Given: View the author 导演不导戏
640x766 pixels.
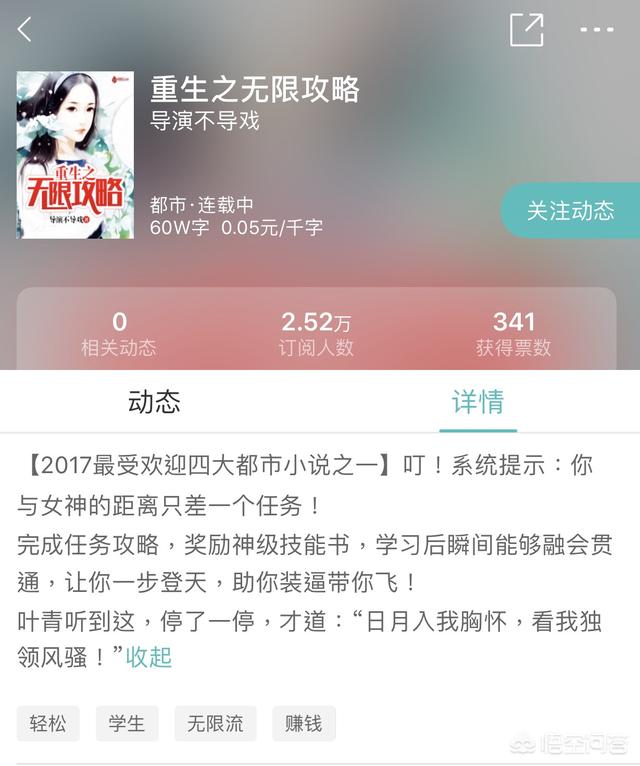Looking at the screenshot, I should 204,123.
